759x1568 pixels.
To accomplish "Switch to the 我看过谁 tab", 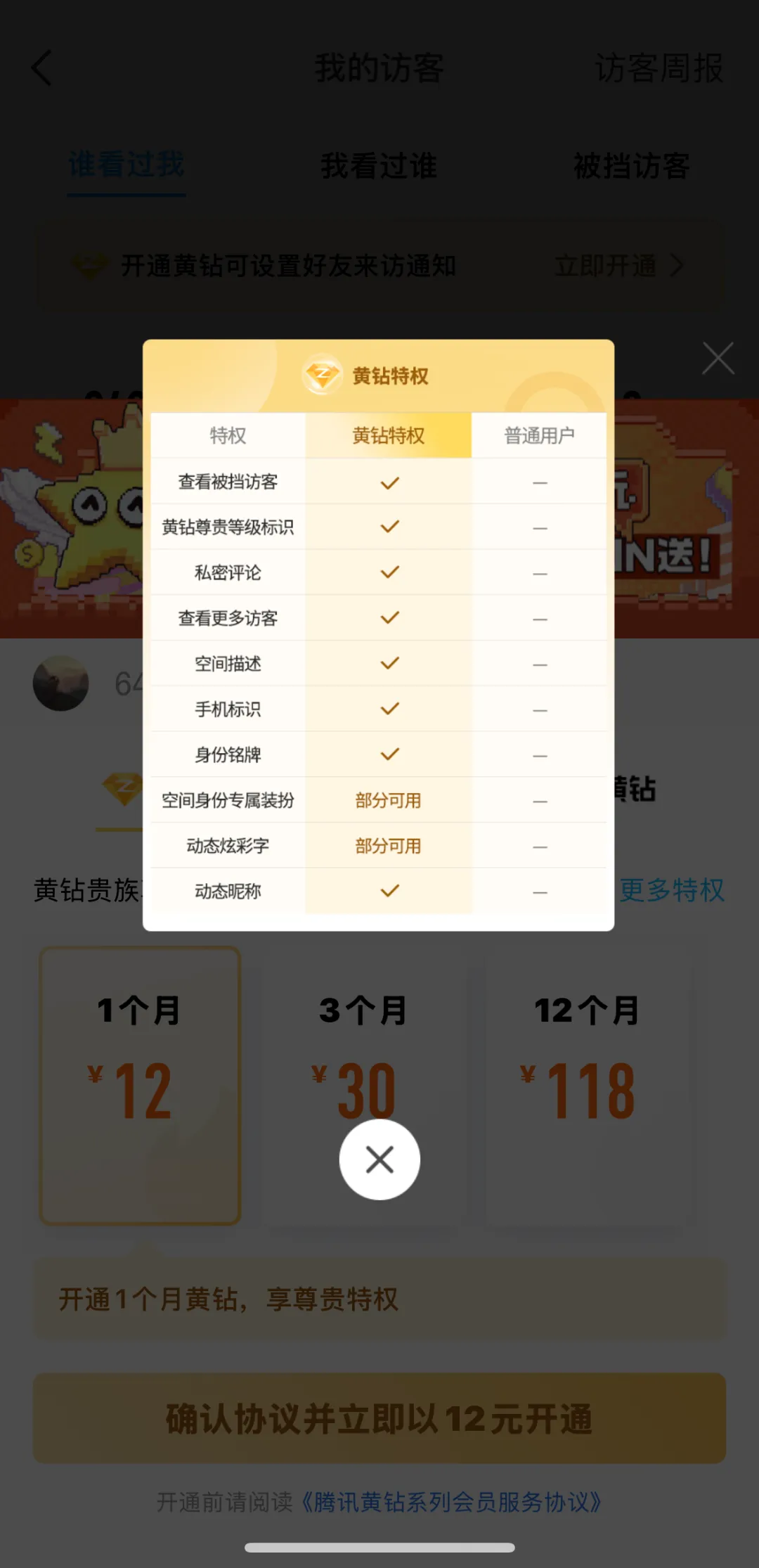I will point(379,166).
